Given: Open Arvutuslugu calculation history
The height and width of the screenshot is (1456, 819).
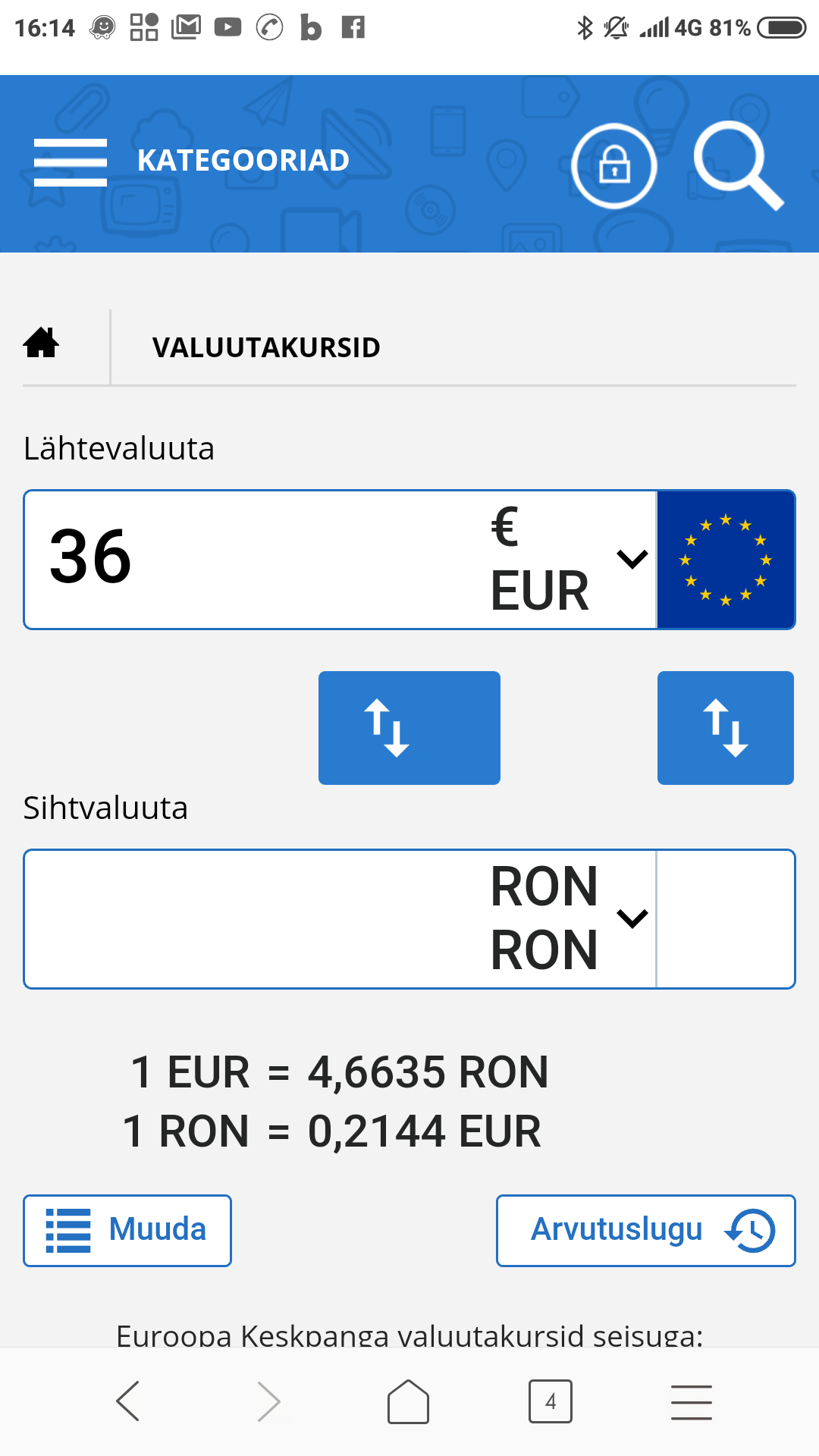Looking at the screenshot, I should click(x=646, y=1231).
